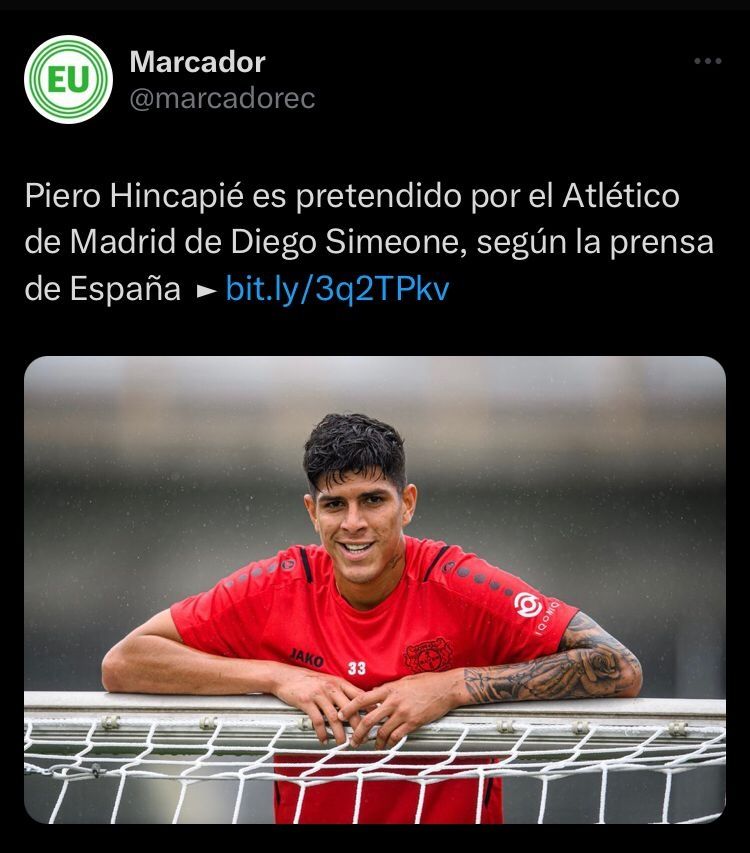View the attached photo in full
The height and width of the screenshot is (853, 750).
pyautogui.click(x=375, y=590)
